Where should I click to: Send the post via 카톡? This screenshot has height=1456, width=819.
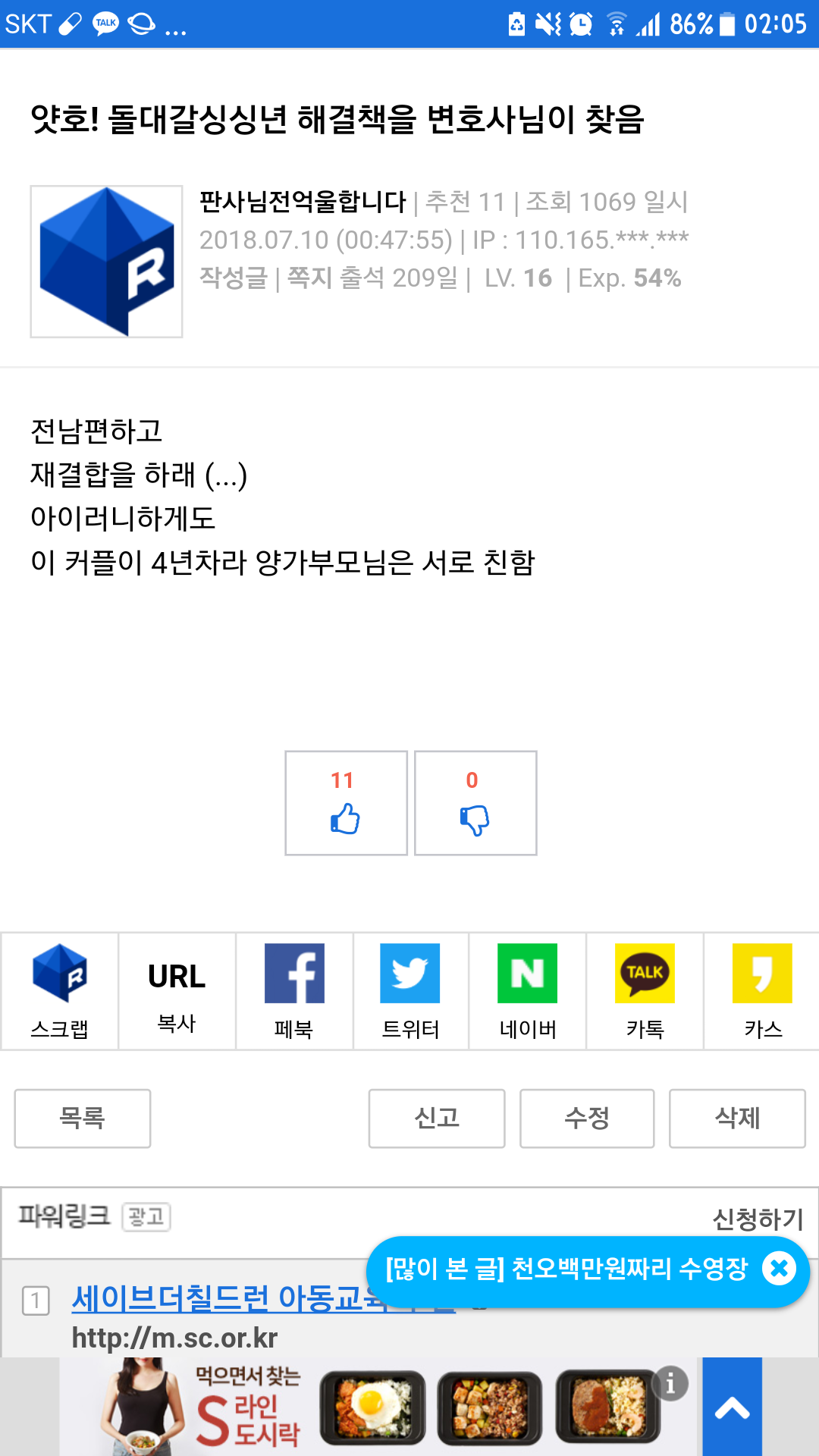click(x=645, y=991)
